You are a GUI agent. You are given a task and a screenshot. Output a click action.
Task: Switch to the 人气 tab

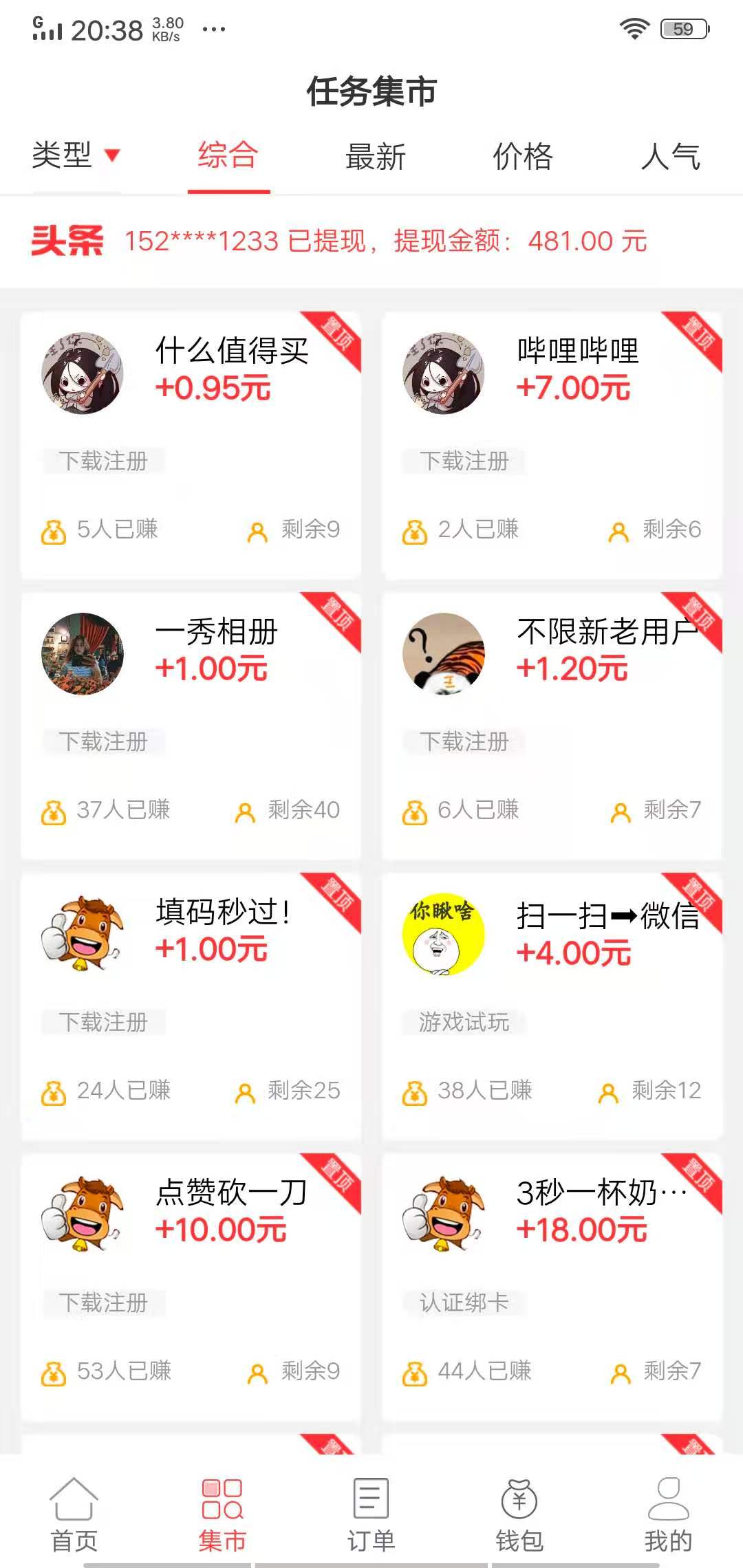tap(671, 157)
